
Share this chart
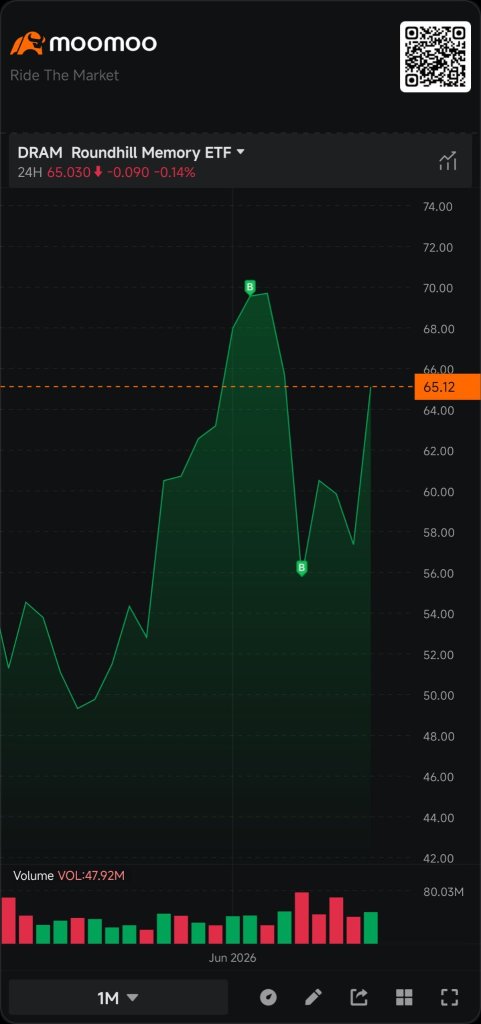[x=359, y=997]
